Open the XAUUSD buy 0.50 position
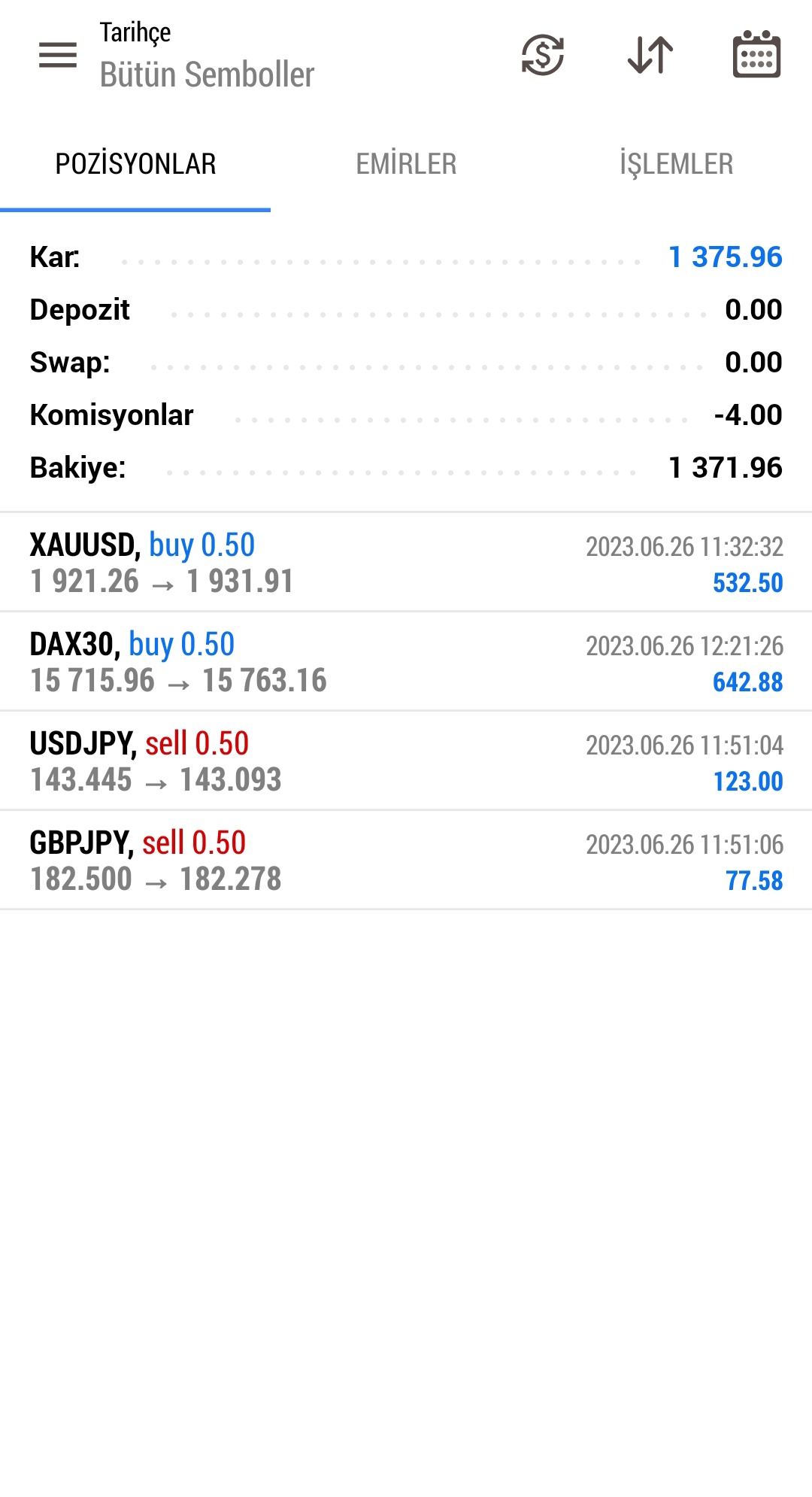The height and width of the screenshot is (1497, 812). (x=406, y=563)
